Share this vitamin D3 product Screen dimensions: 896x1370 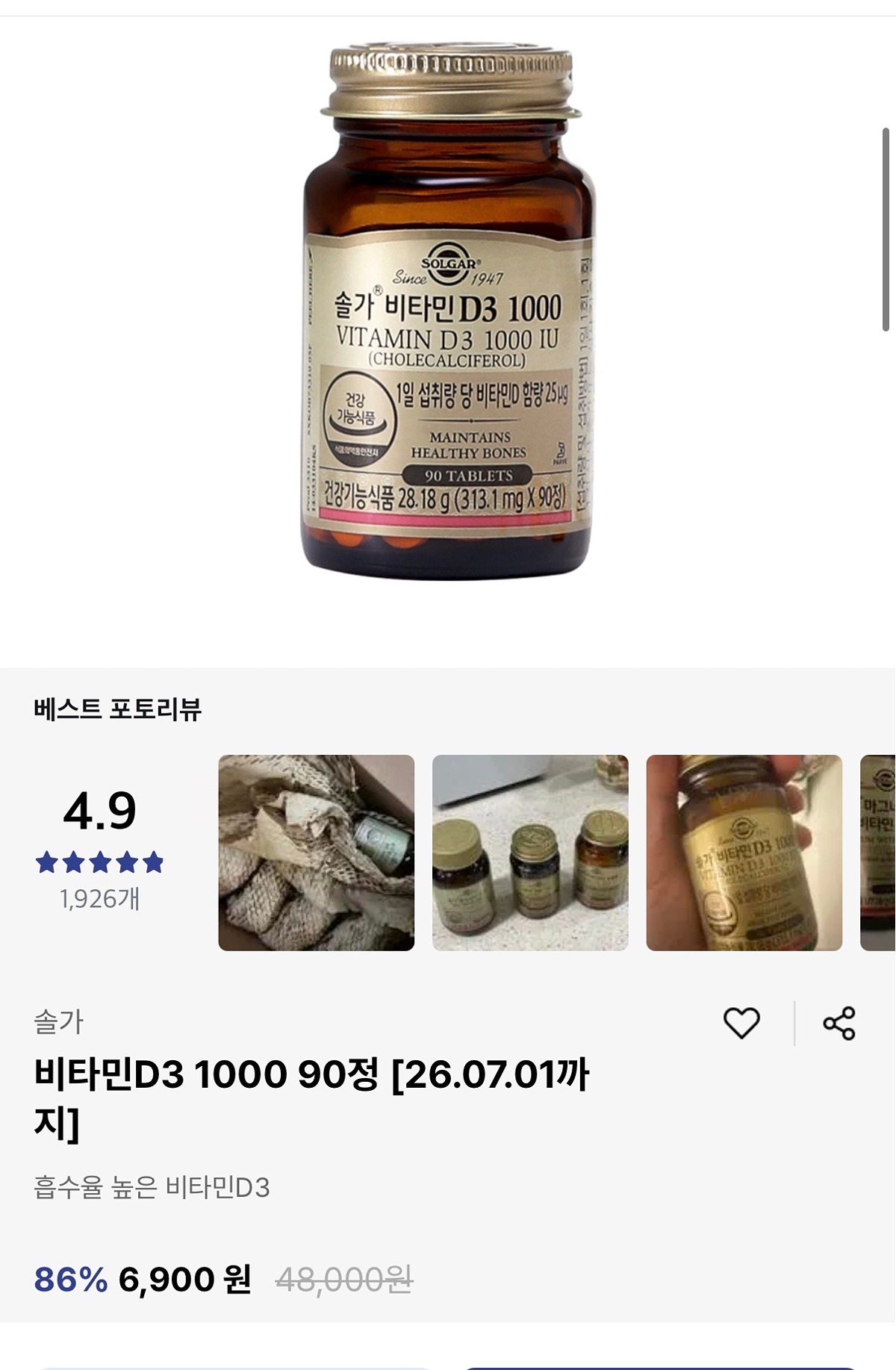[839, 1023]
